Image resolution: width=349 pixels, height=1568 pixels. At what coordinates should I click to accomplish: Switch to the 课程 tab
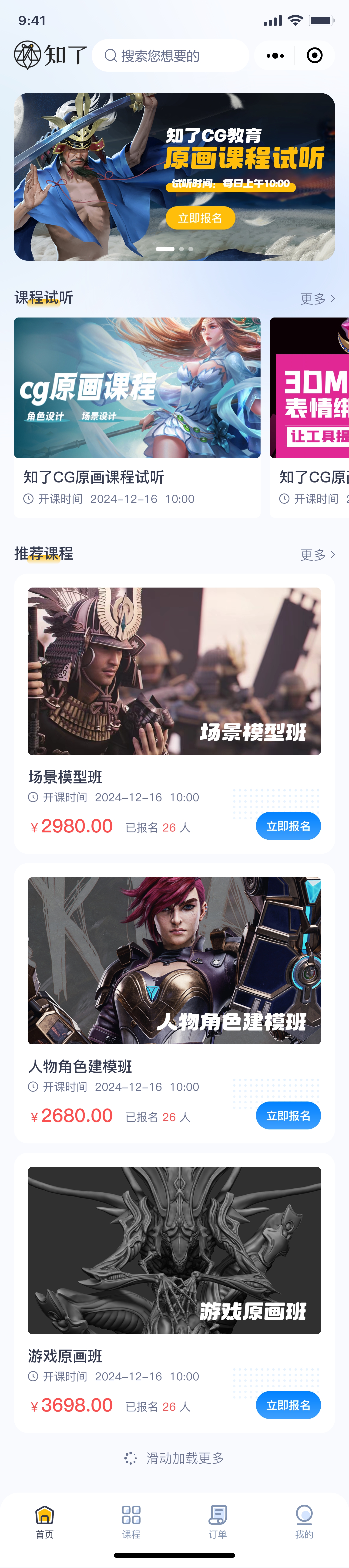click(131, 1521)
